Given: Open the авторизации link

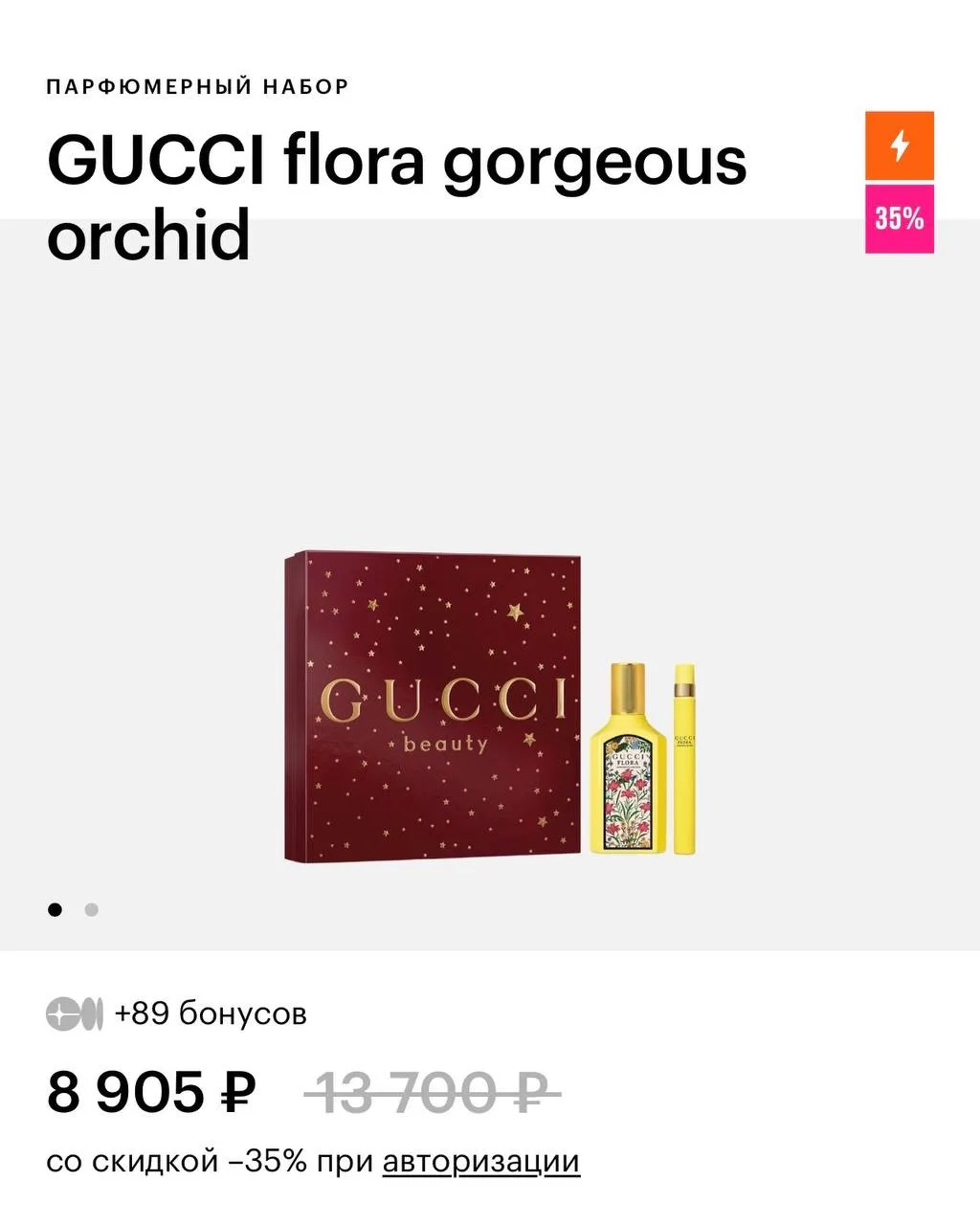Looking at the screenshot, I should click(480, 1162).
